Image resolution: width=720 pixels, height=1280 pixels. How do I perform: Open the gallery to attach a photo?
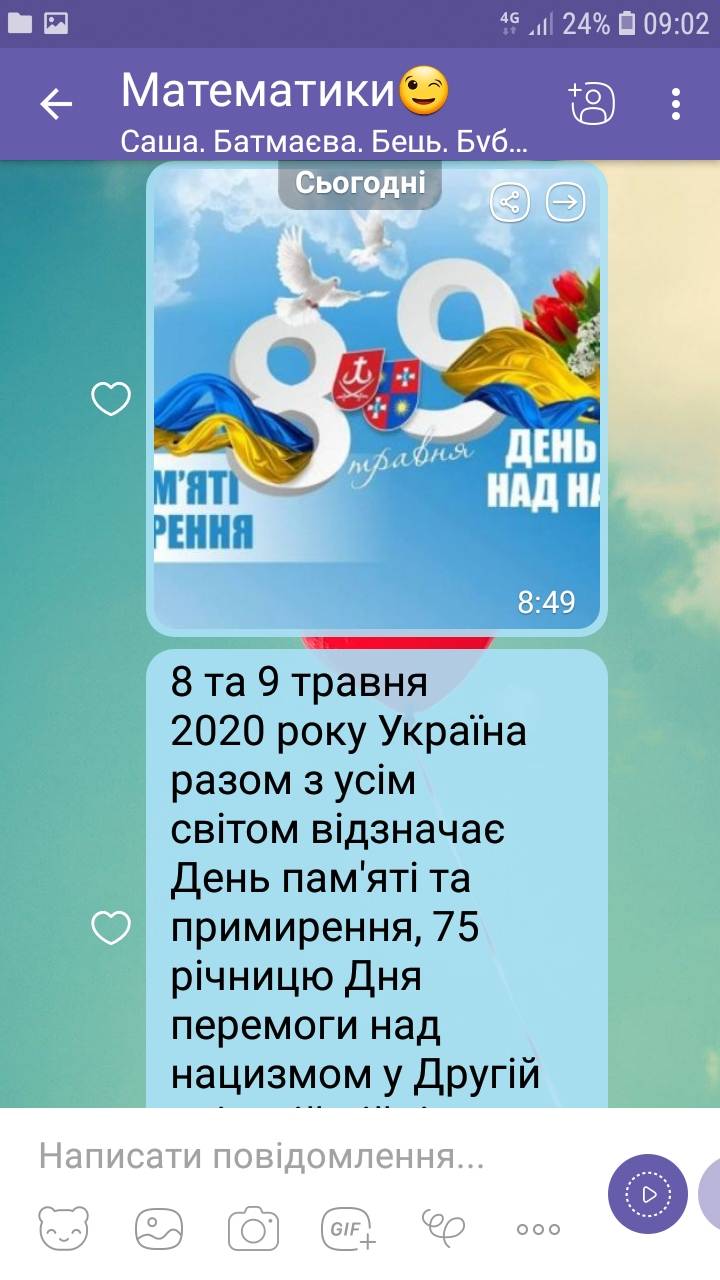[x=158, y=1228]
